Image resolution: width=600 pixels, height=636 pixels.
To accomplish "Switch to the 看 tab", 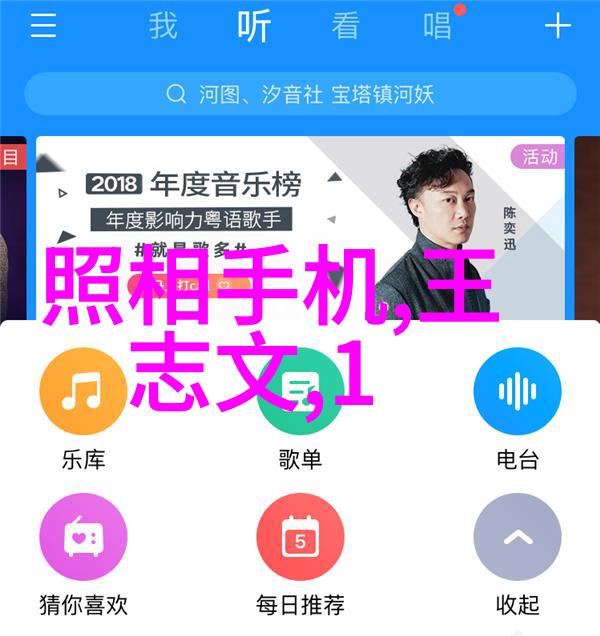I will click(x=345, y=26).
